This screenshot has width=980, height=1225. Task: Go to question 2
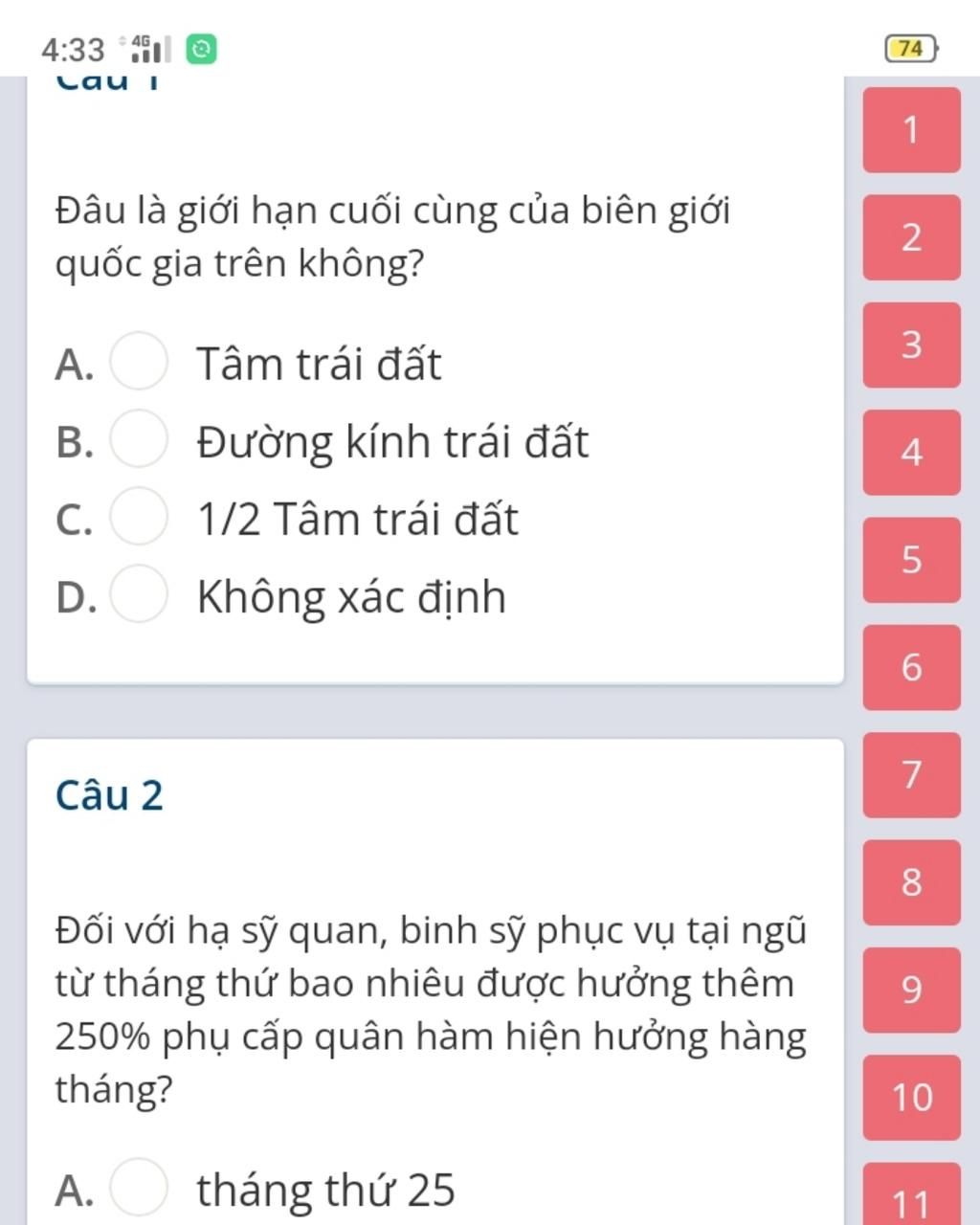pyautogui.click(x=911, y=237)
